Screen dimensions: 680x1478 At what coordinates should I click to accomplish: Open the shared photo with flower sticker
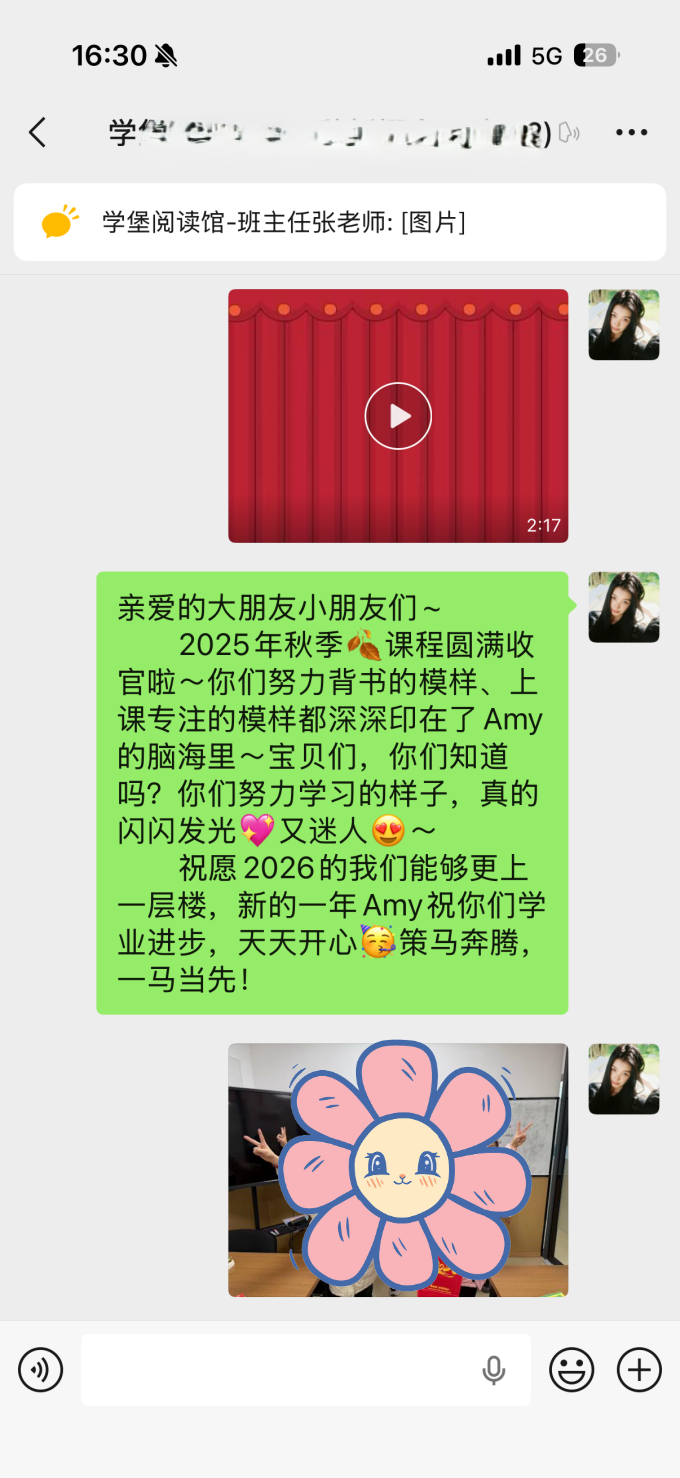[398, 1169]
